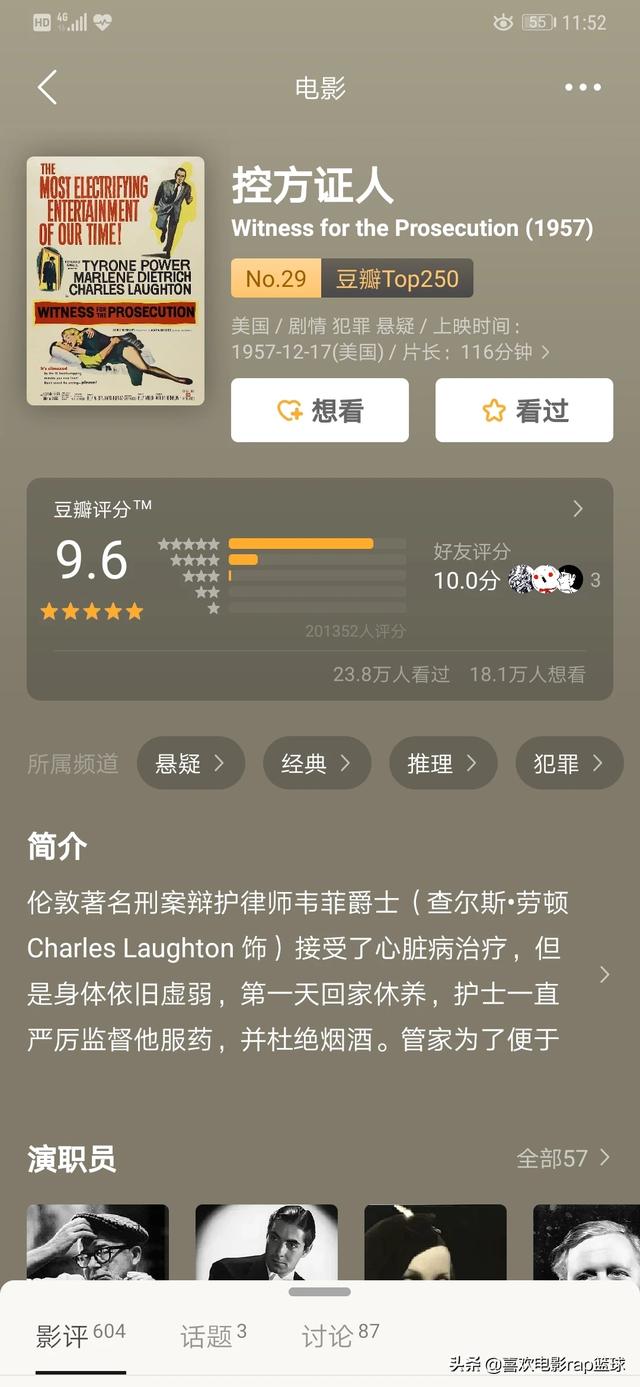Switch to the 话题 tab
Image resolution: width=640 pixels, height=1387 pixels.
click(213, 1336)
